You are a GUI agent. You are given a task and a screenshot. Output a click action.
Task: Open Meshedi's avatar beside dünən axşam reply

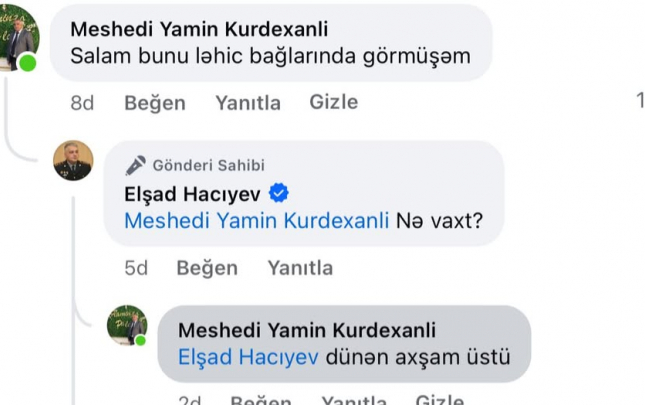[x=127, y=325]
